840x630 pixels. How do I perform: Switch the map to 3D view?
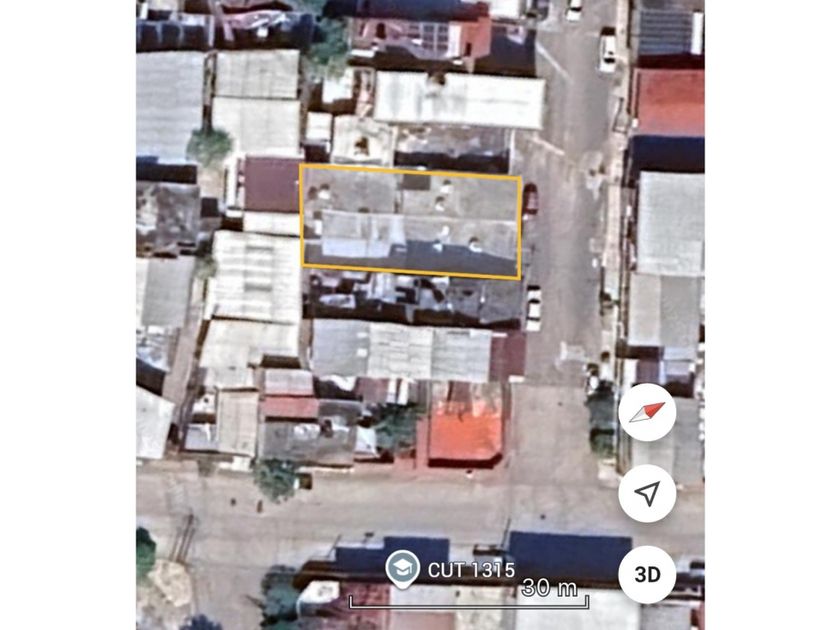pyautogui.click(x=647, y=574)
